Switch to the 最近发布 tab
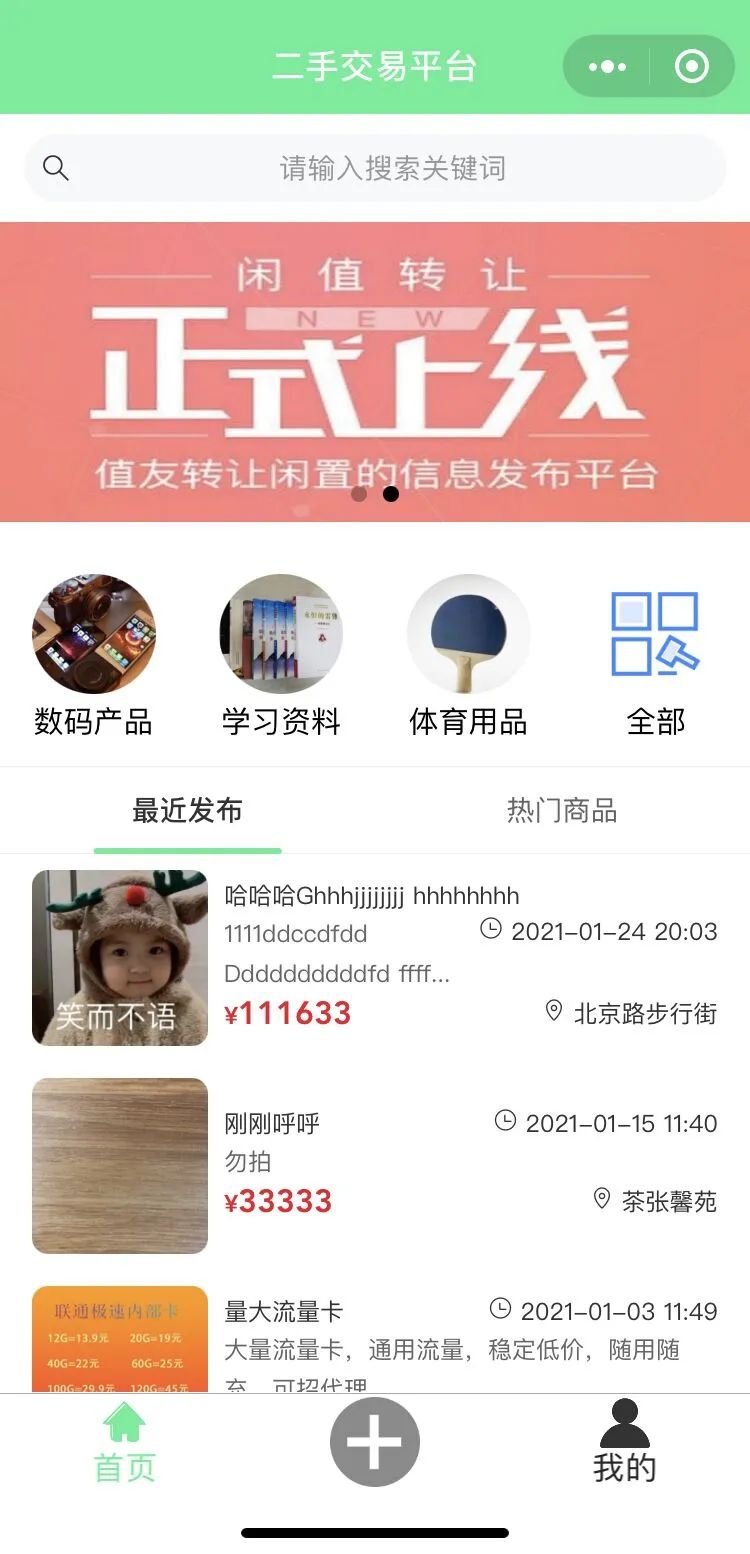 tap(187, 811)
